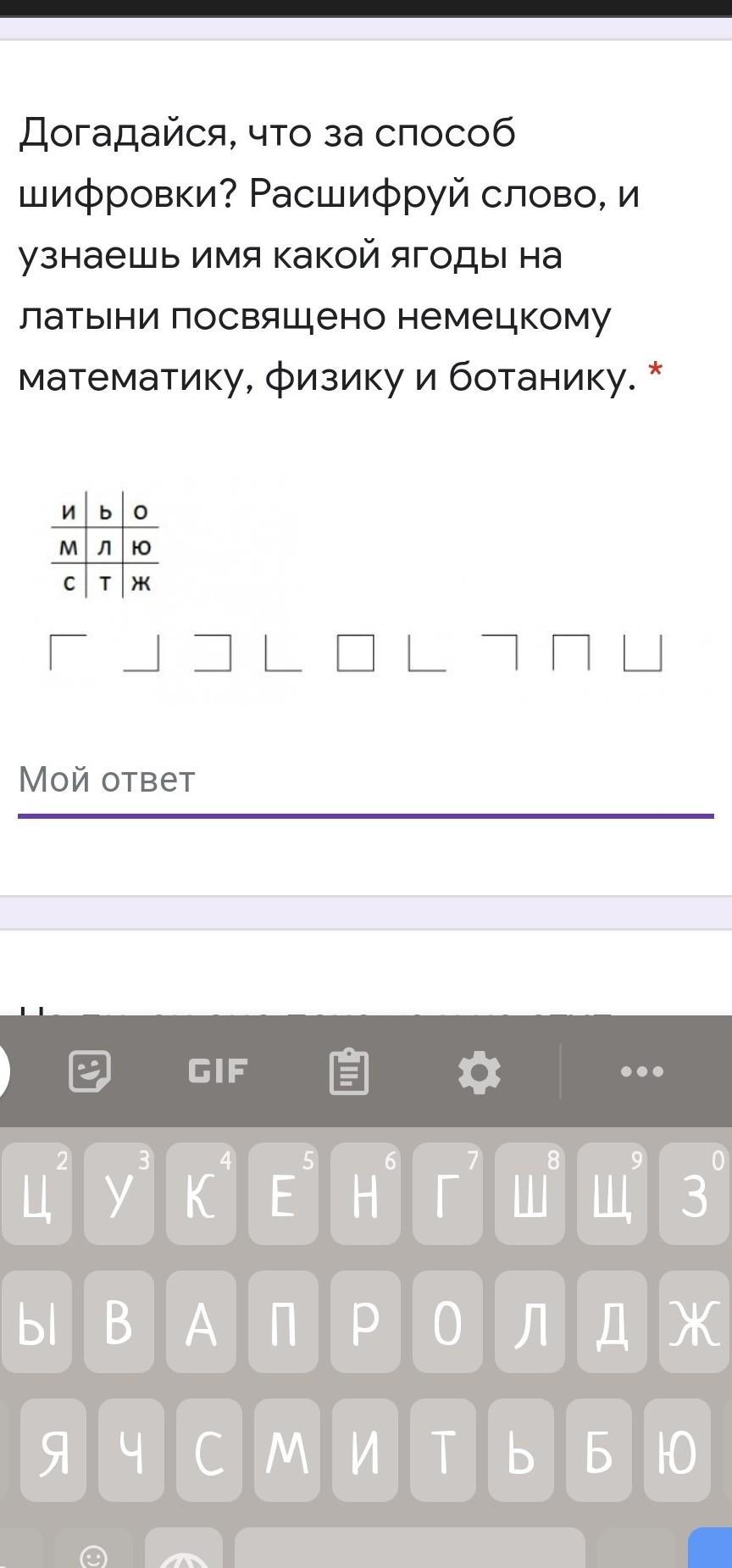Type the letter М key
Viewport: 732px width, 1568px height.
[x=286, y=1451]
